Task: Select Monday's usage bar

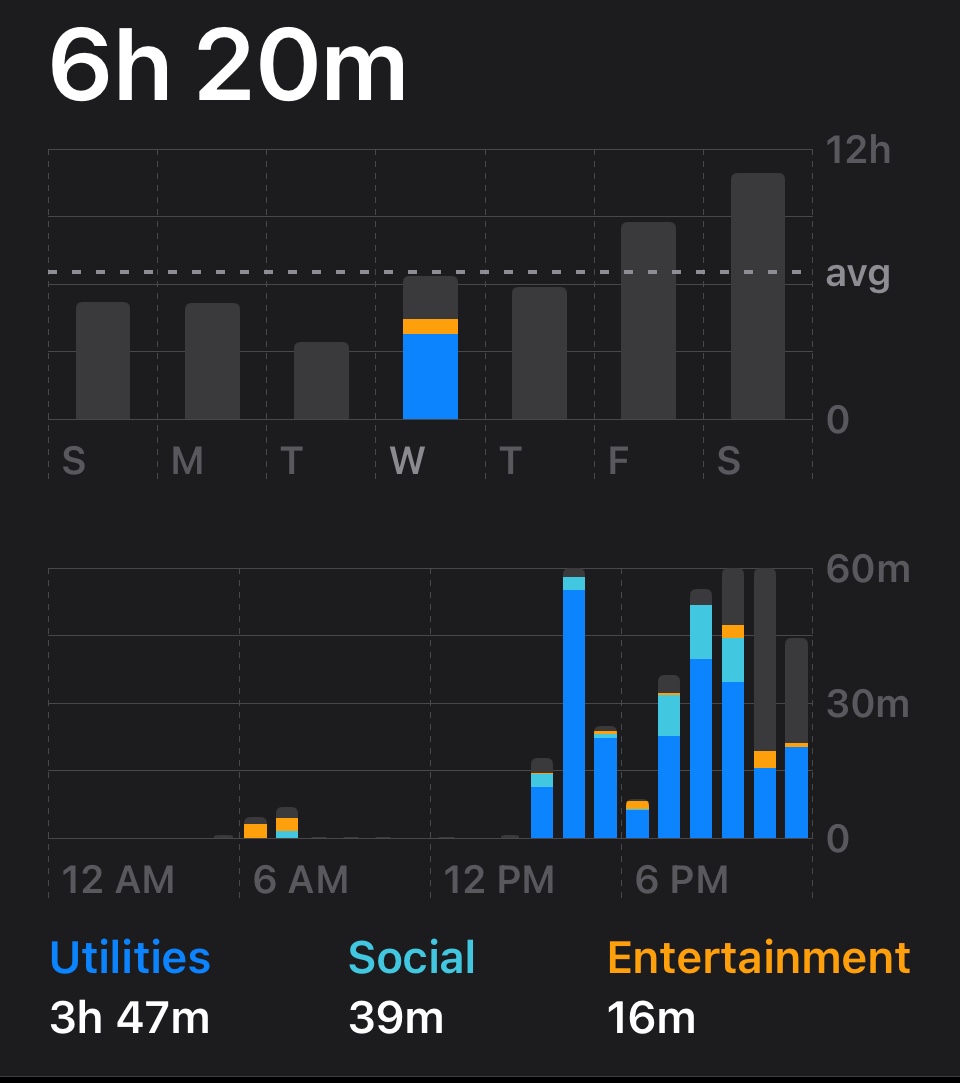Action: coord(212,361)
